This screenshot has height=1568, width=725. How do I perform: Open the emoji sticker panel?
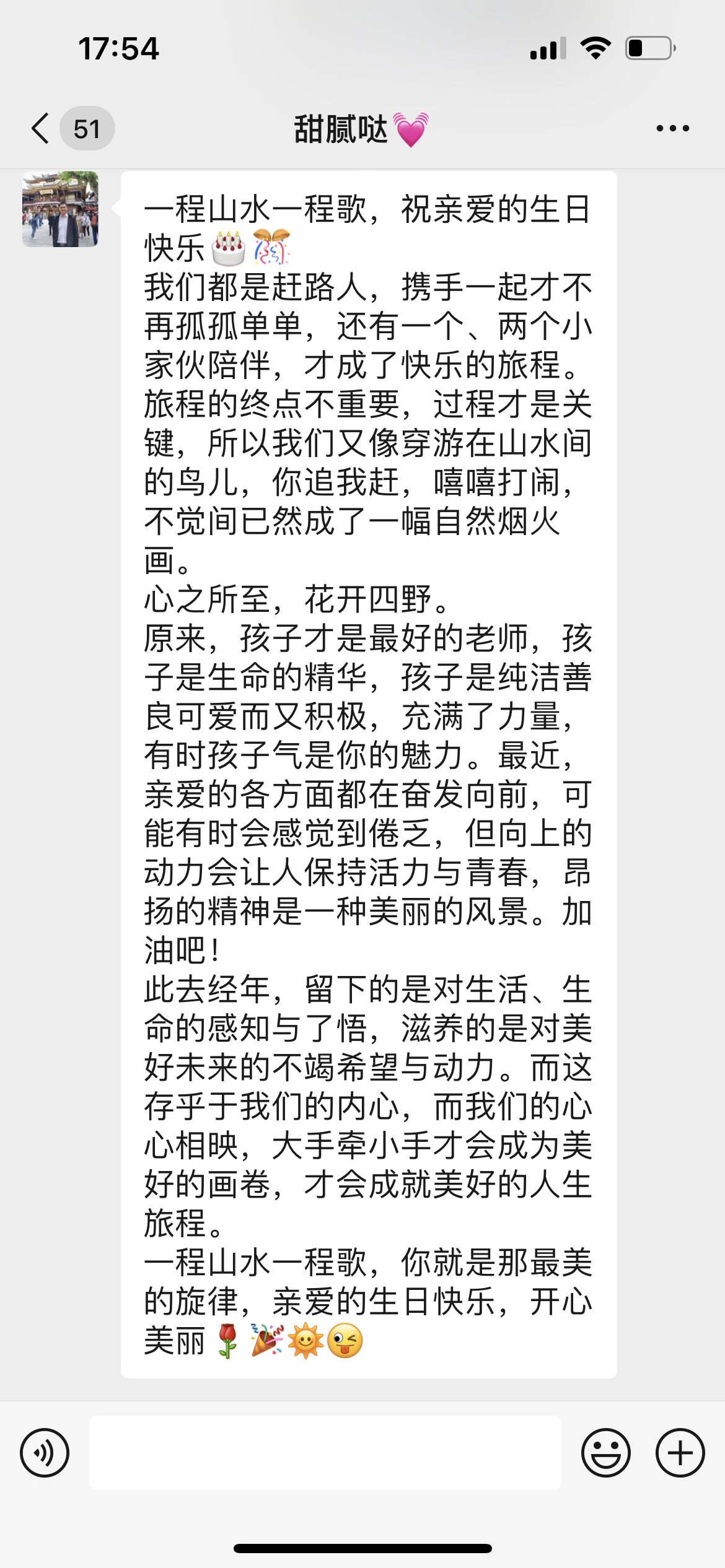606,1453
